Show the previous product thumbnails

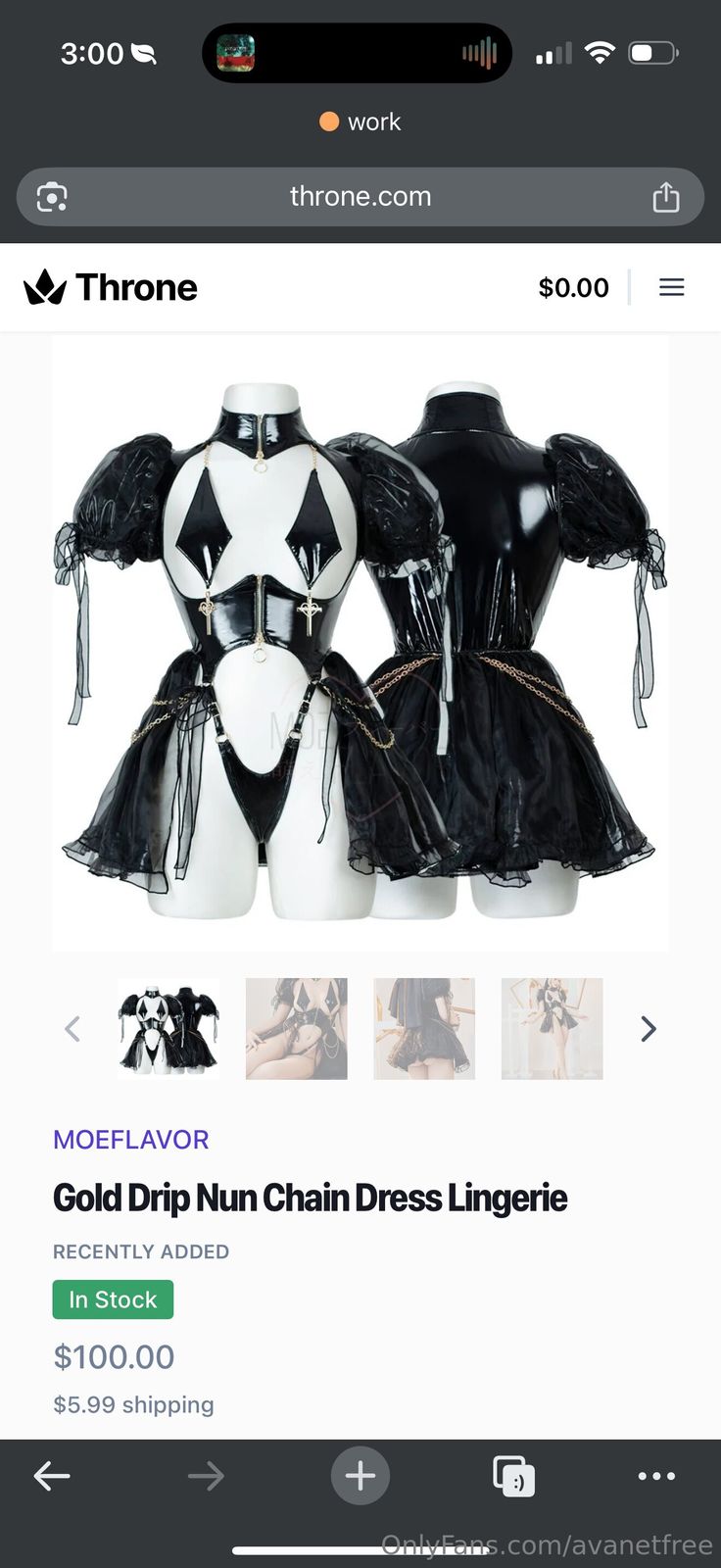[72, 1029]
